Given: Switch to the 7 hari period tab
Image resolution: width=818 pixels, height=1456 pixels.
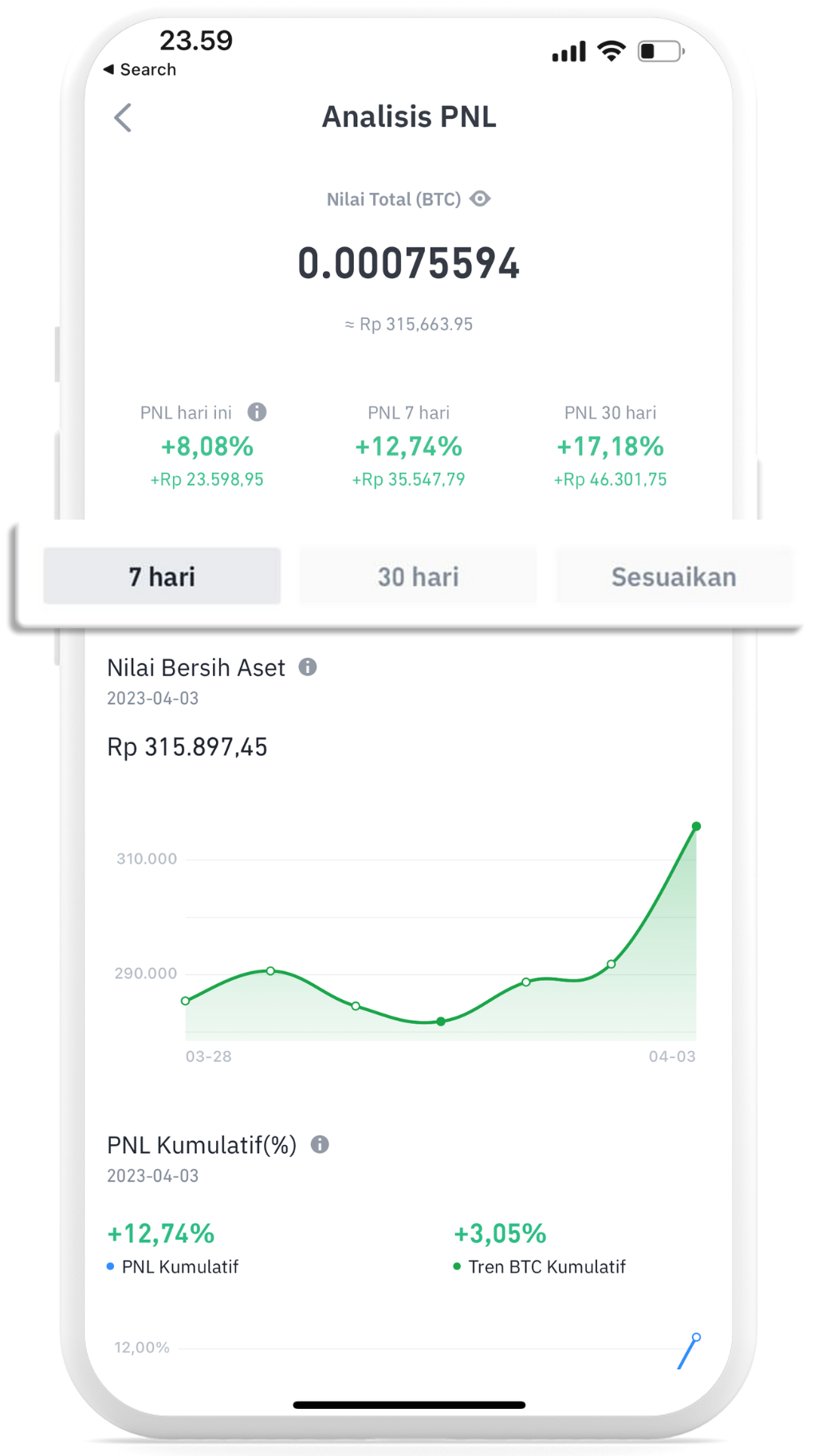Looking at the screenshot, I should pos(162,576).
